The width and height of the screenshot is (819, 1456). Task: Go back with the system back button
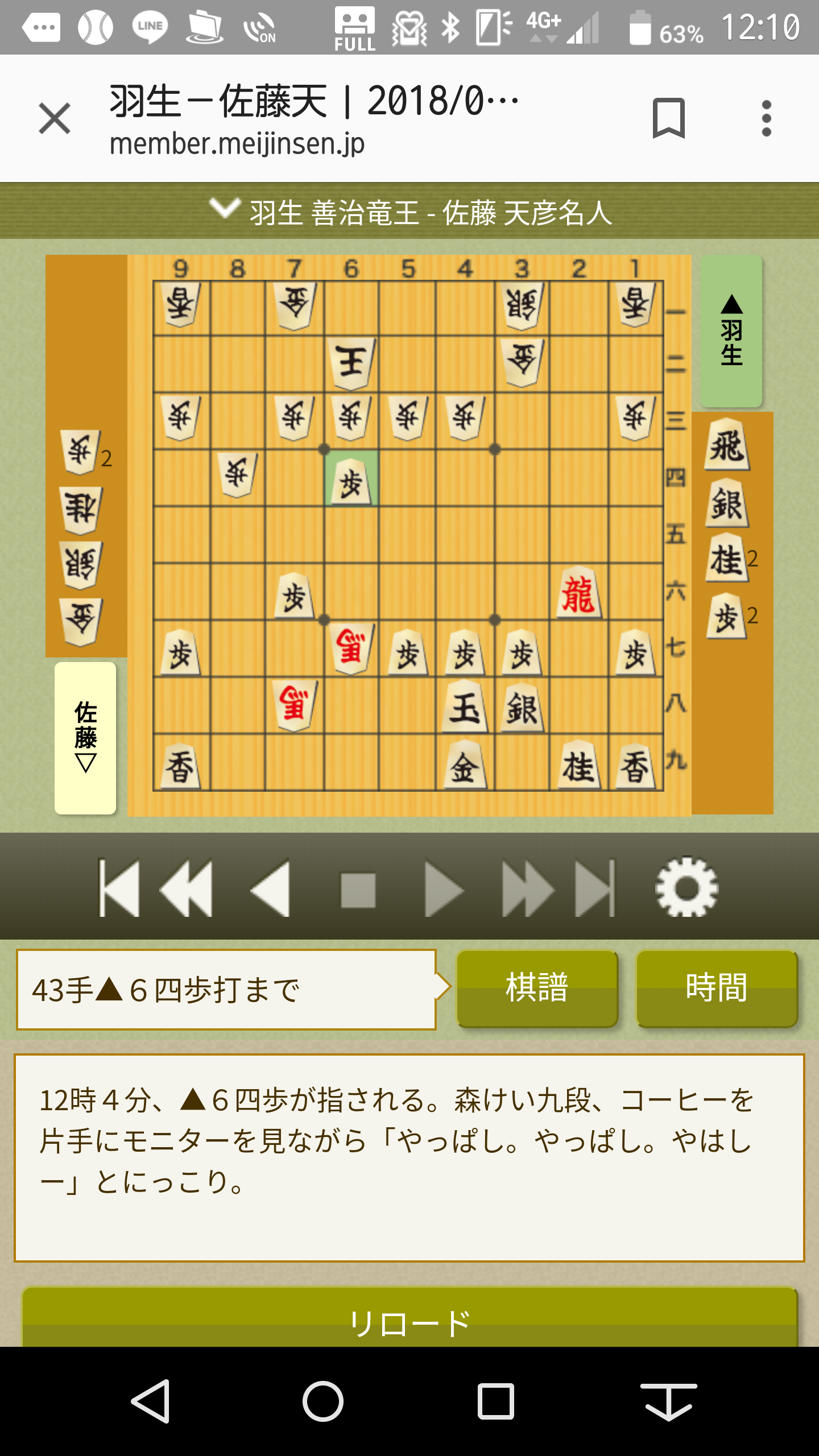coord(151,1401)
